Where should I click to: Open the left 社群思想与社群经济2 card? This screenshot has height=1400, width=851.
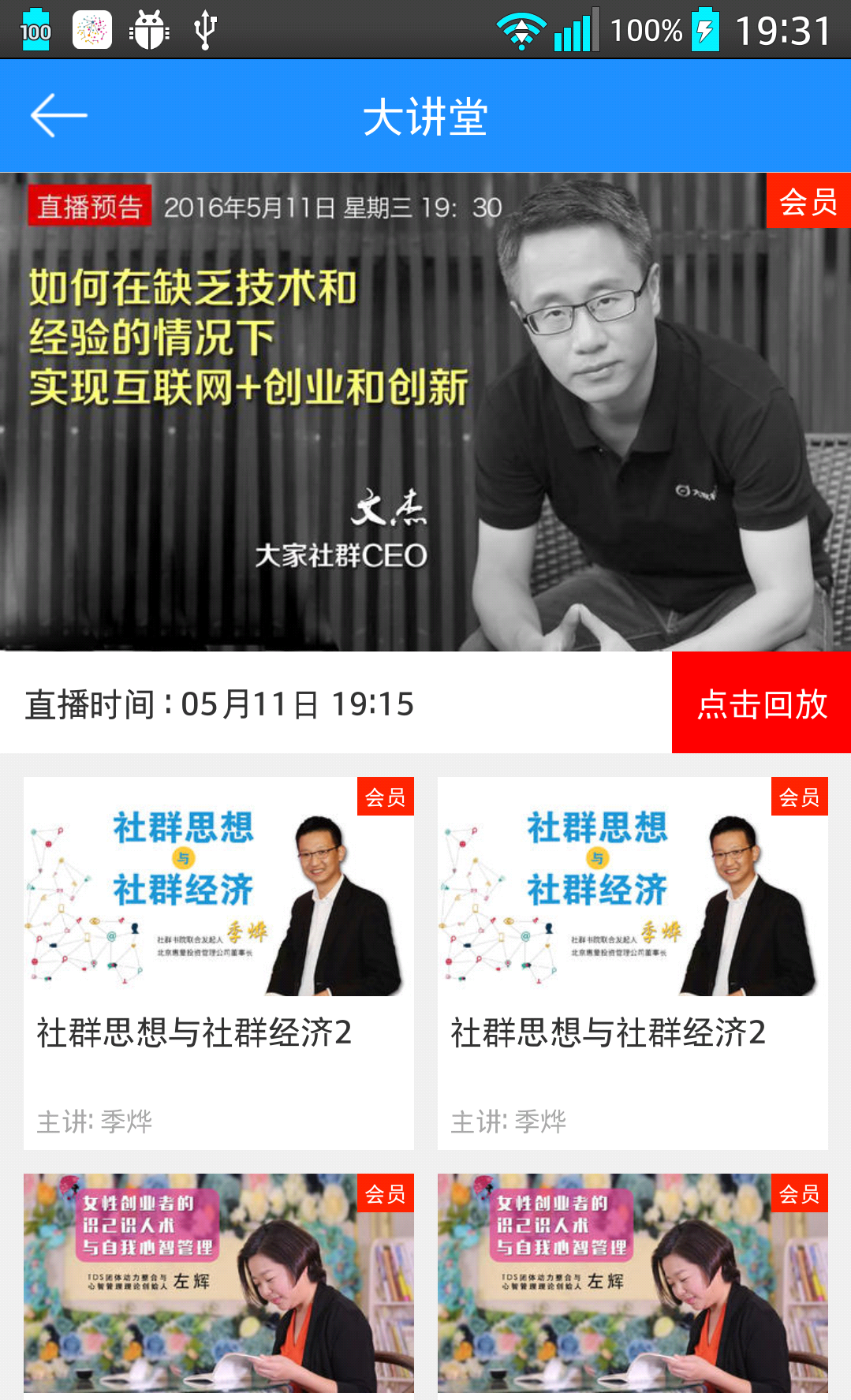(218, 962)
